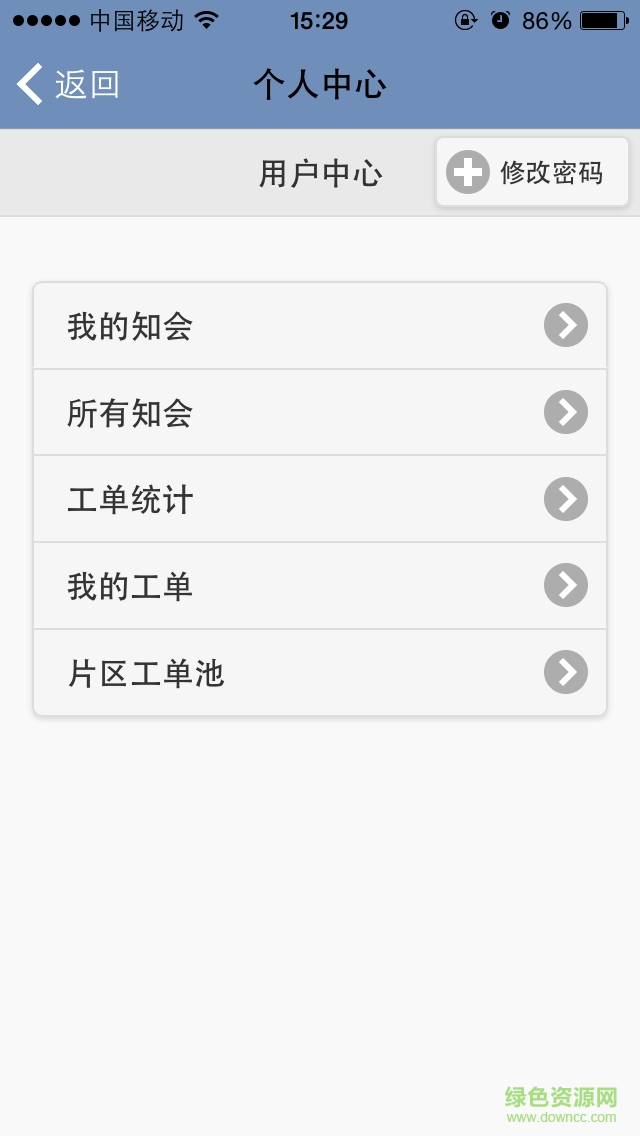640x1136 pixels.
Task: Open the 我的知会 row
Action: pos(320,326)
